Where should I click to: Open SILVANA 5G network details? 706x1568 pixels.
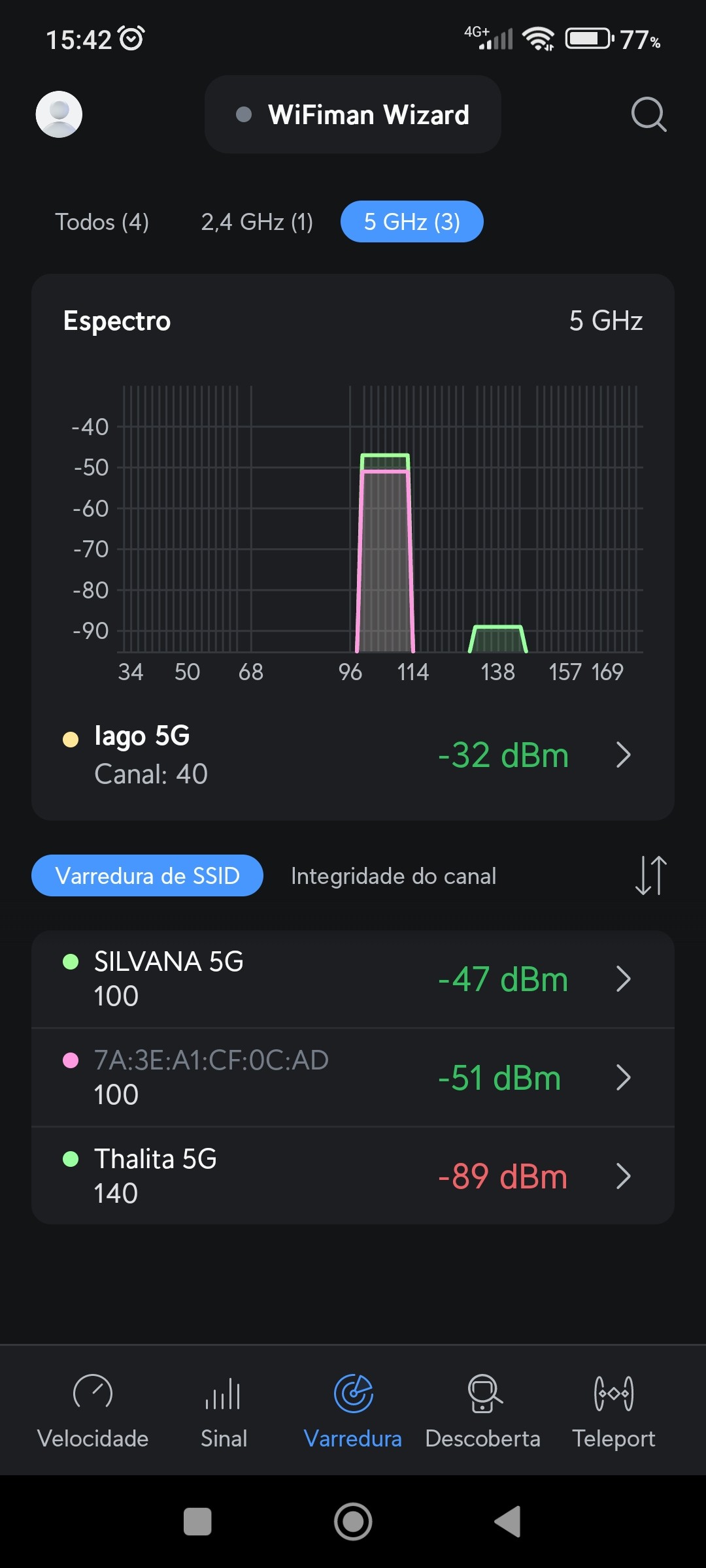[353, 979]
